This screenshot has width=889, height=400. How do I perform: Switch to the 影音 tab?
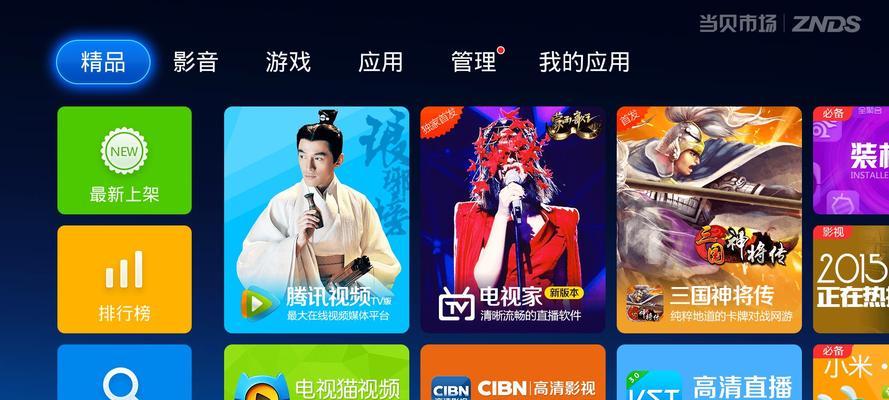[x=195, y=62]
